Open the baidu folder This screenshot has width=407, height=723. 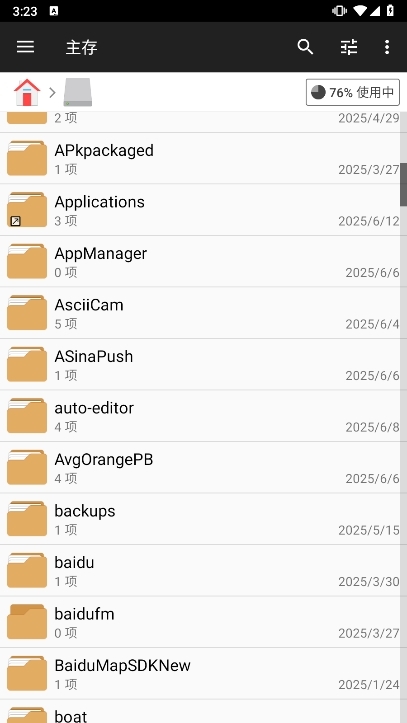(x=200, y=571)
